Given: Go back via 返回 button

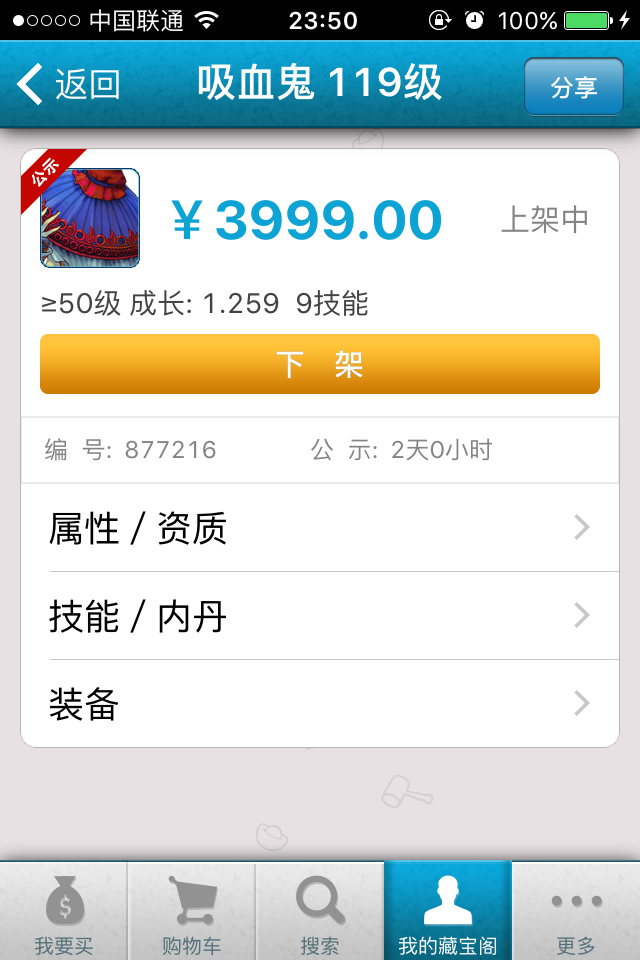Looking at the screenshot, I should (68, 85).
